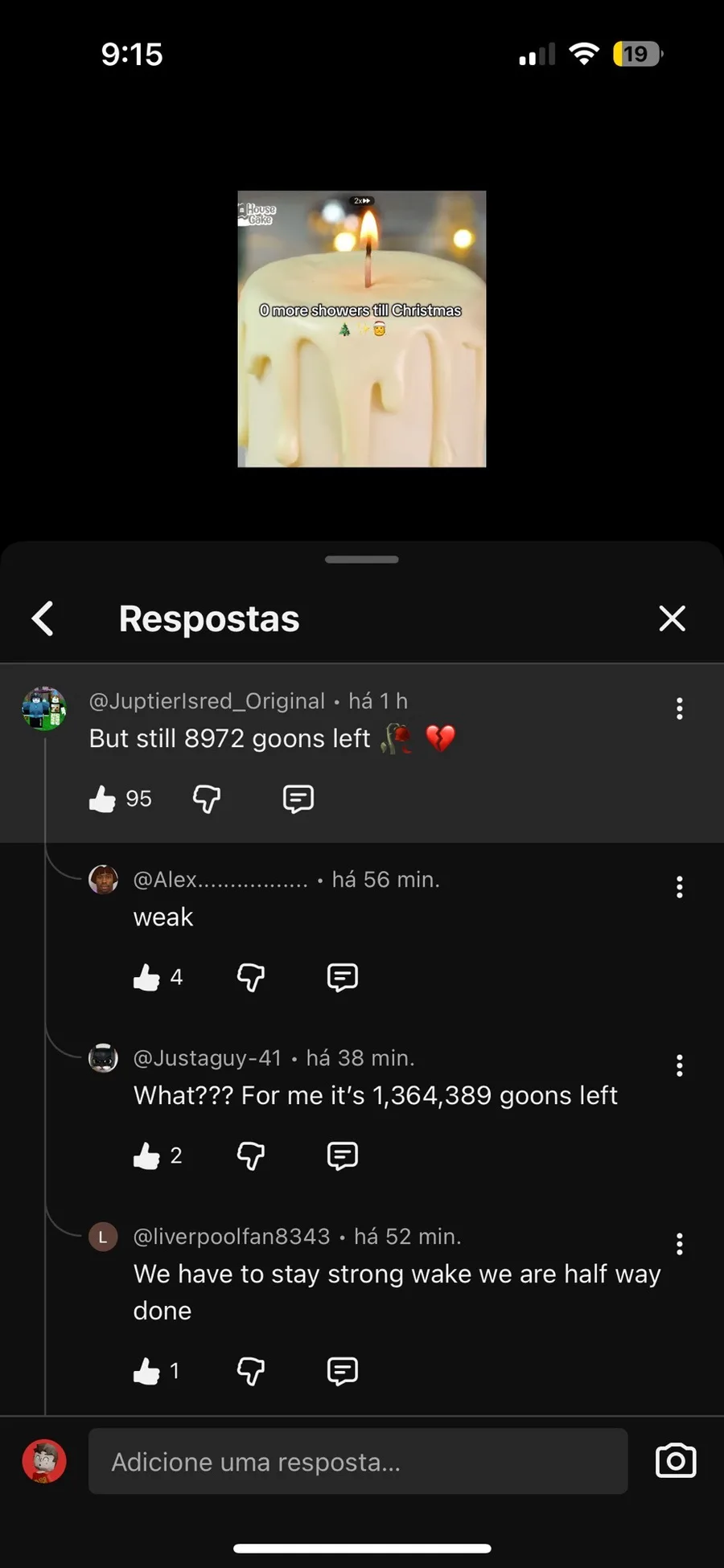The width and height of the screenshot is (724, 1568).
Task: Close the Respostas comments panel
Action: click(x=672, y=618)
